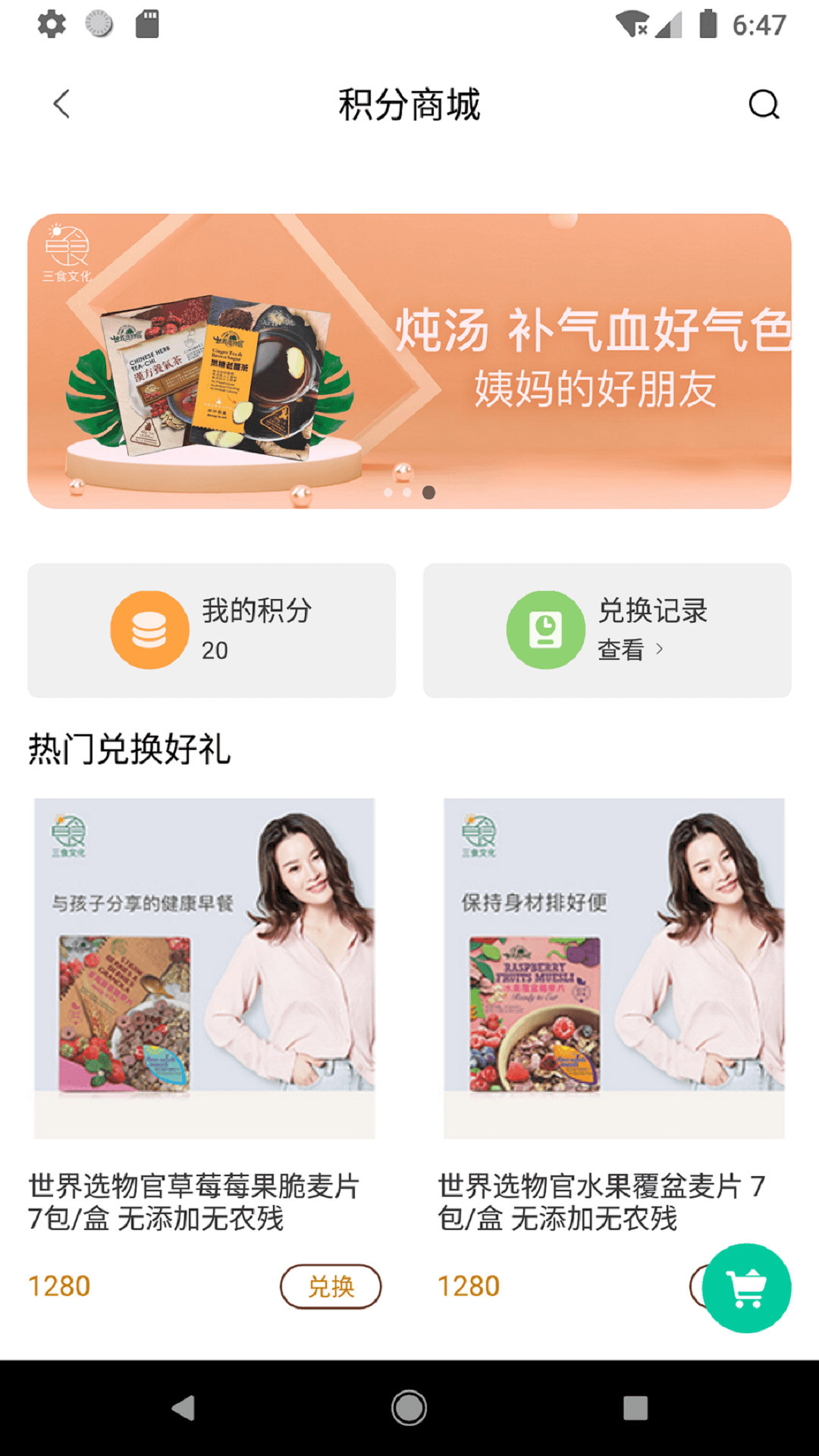Image resolution: width=819 pixels, height=1456 pixels.
Task: Tap the back arrow beside 积分商城
Action: click(x=61, y=103)
